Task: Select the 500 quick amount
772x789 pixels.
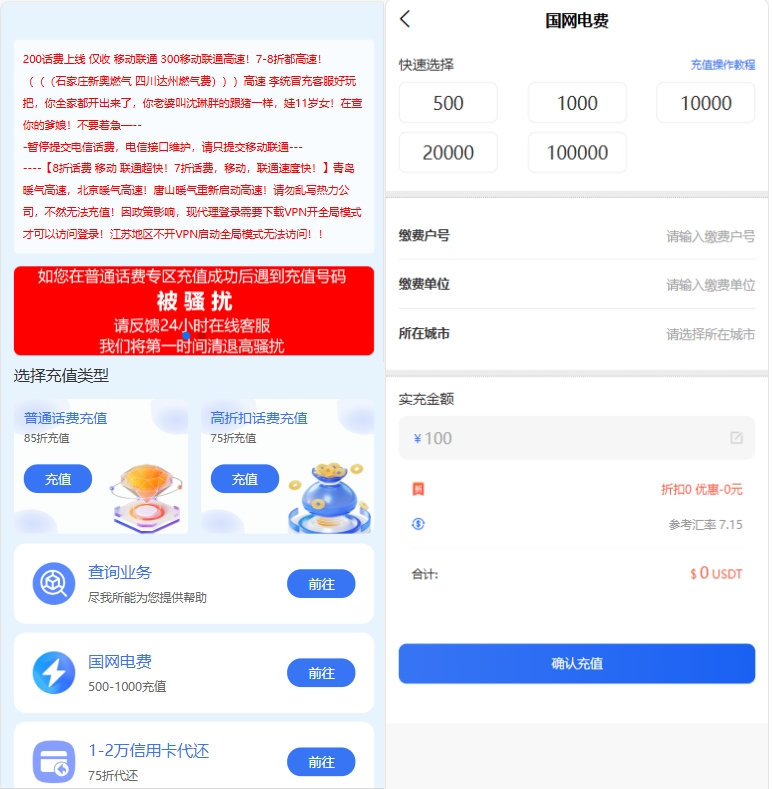Action: tap(448, 103)
